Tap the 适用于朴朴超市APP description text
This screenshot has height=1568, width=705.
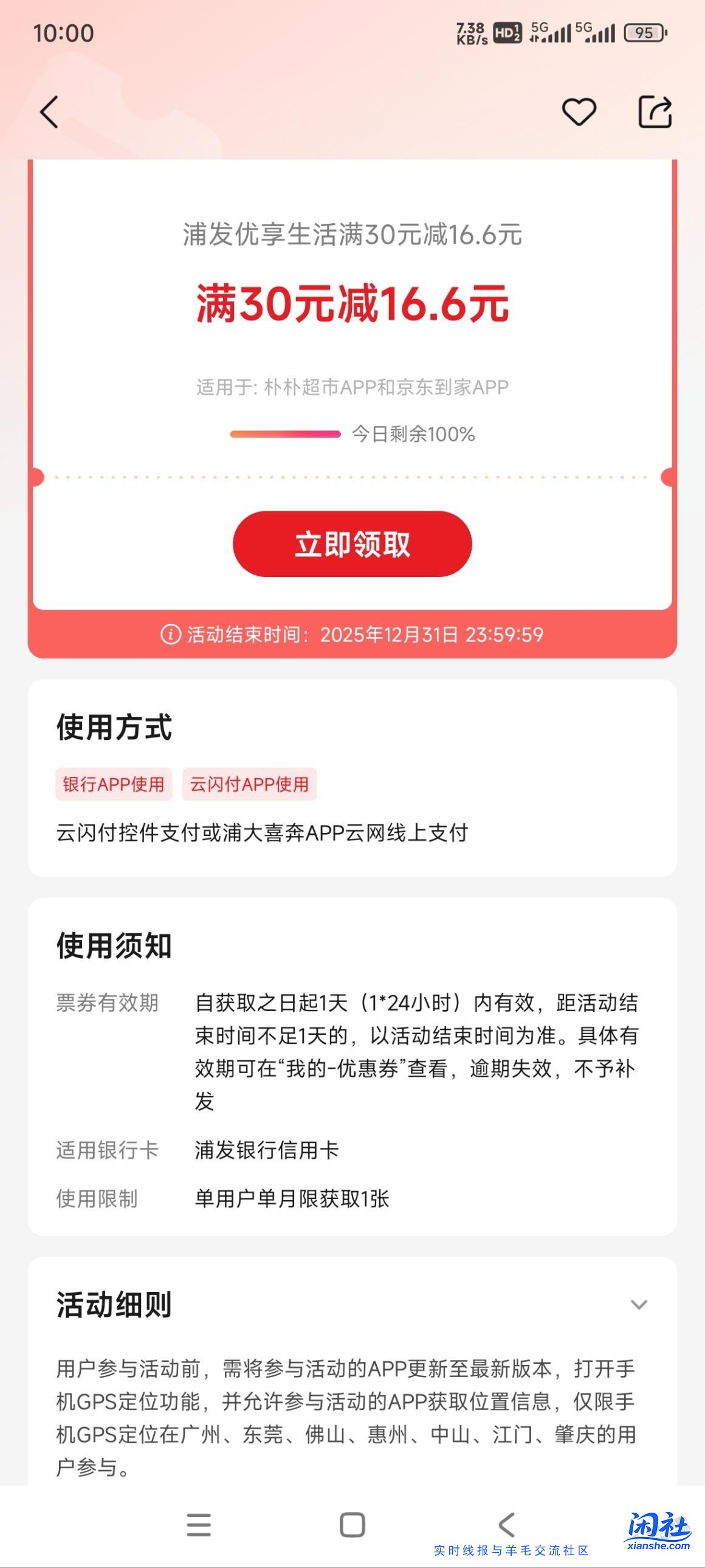pyautogui.click(x=352, y=386)
